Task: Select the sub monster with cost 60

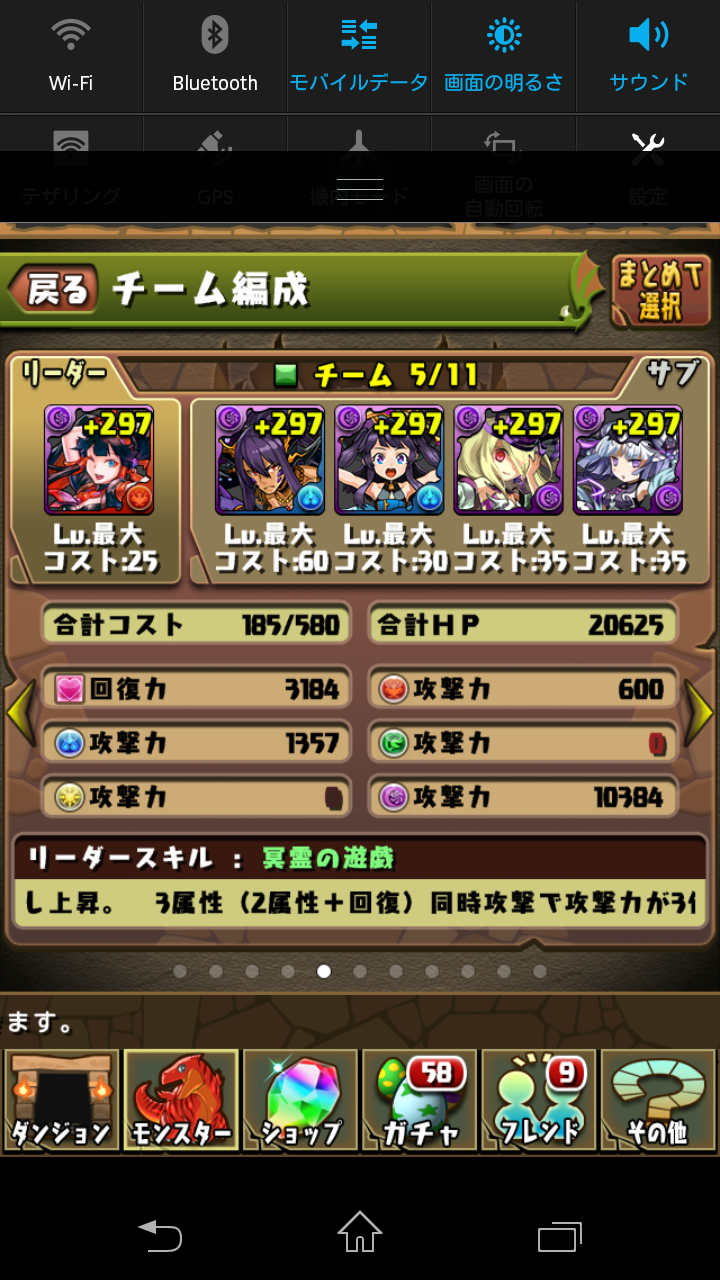Action: 270,460
